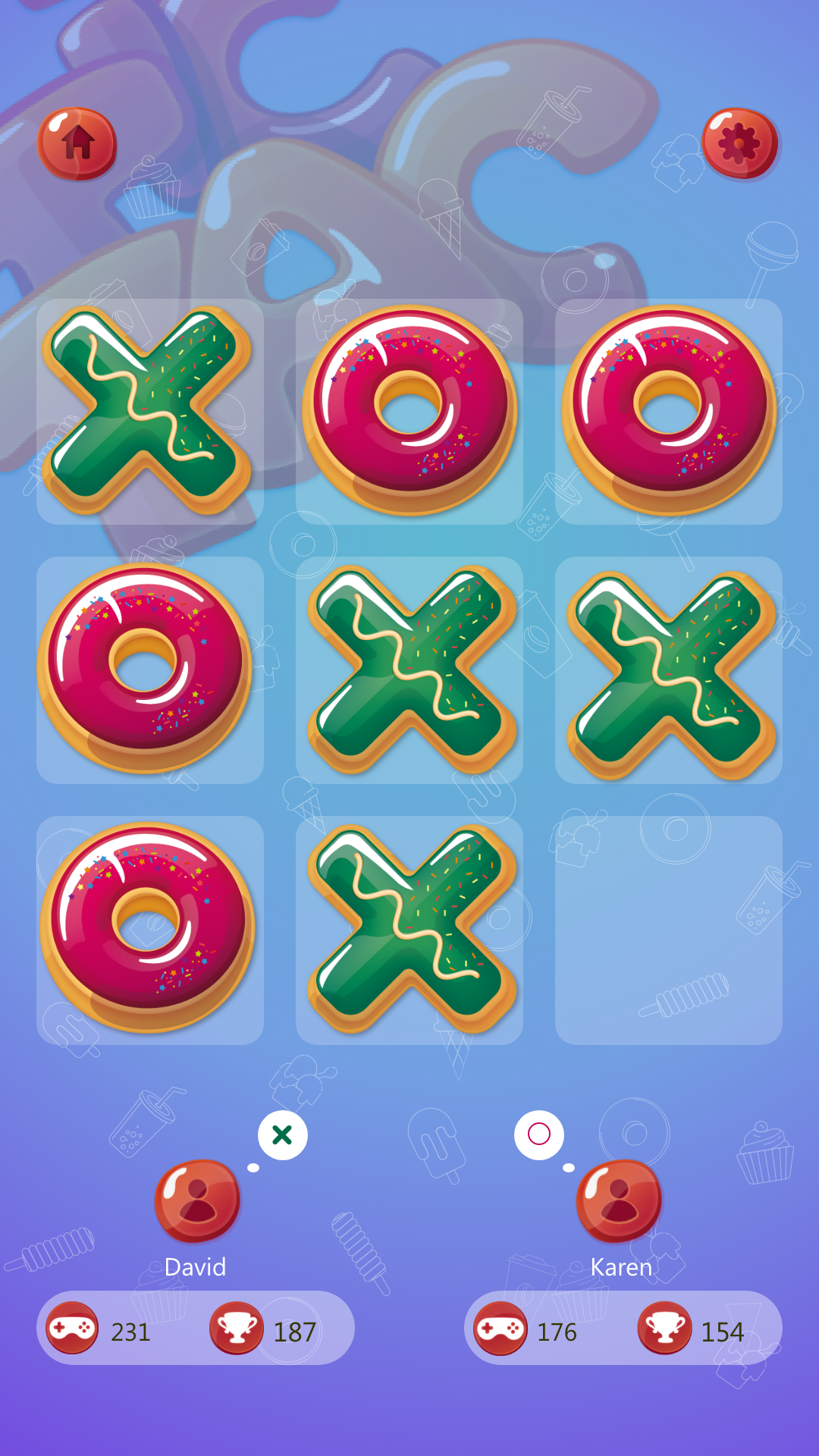
Task: Place a mark in the empty board cell
Action: coord(668,930)
